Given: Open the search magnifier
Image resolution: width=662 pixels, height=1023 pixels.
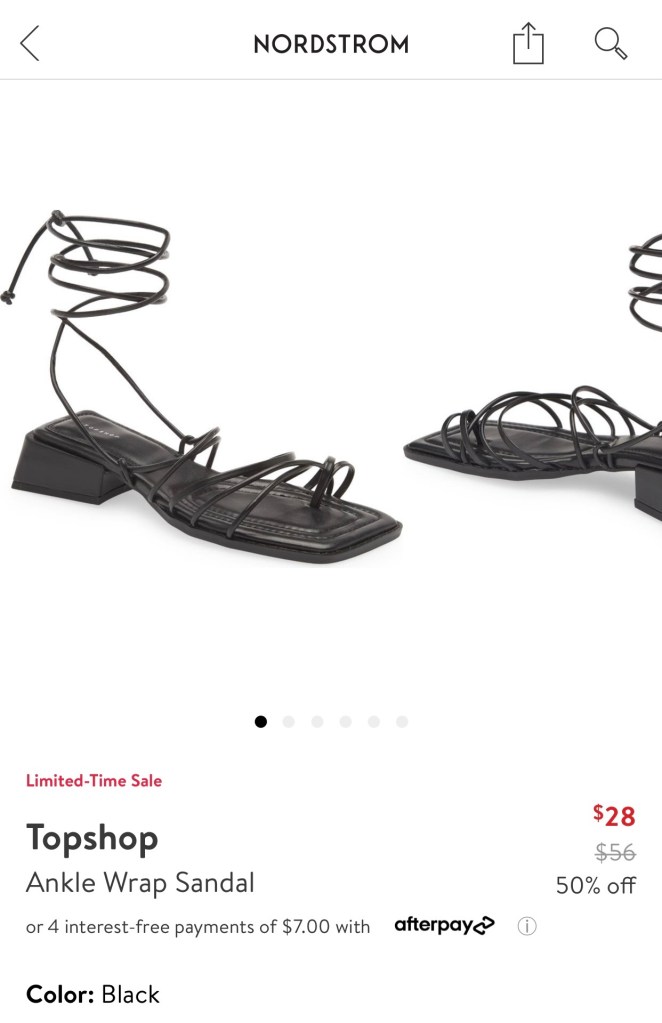Looking at the screenshot, I should [610, 44].
